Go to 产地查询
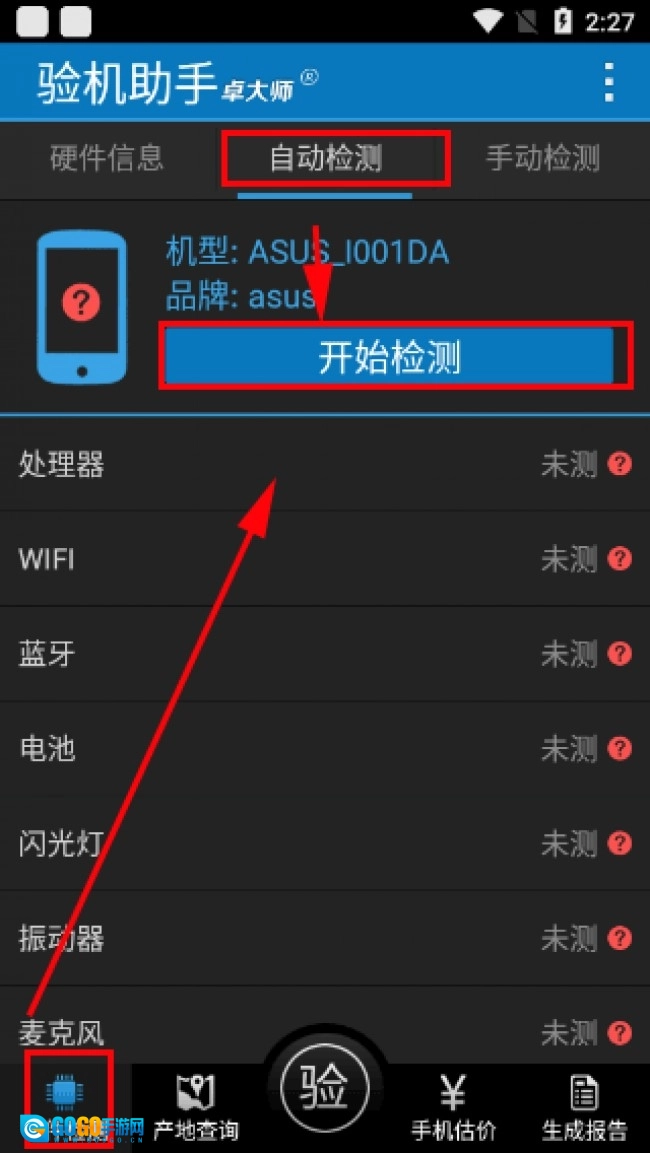650x1153 pixels. click(x=196, y=1108)
